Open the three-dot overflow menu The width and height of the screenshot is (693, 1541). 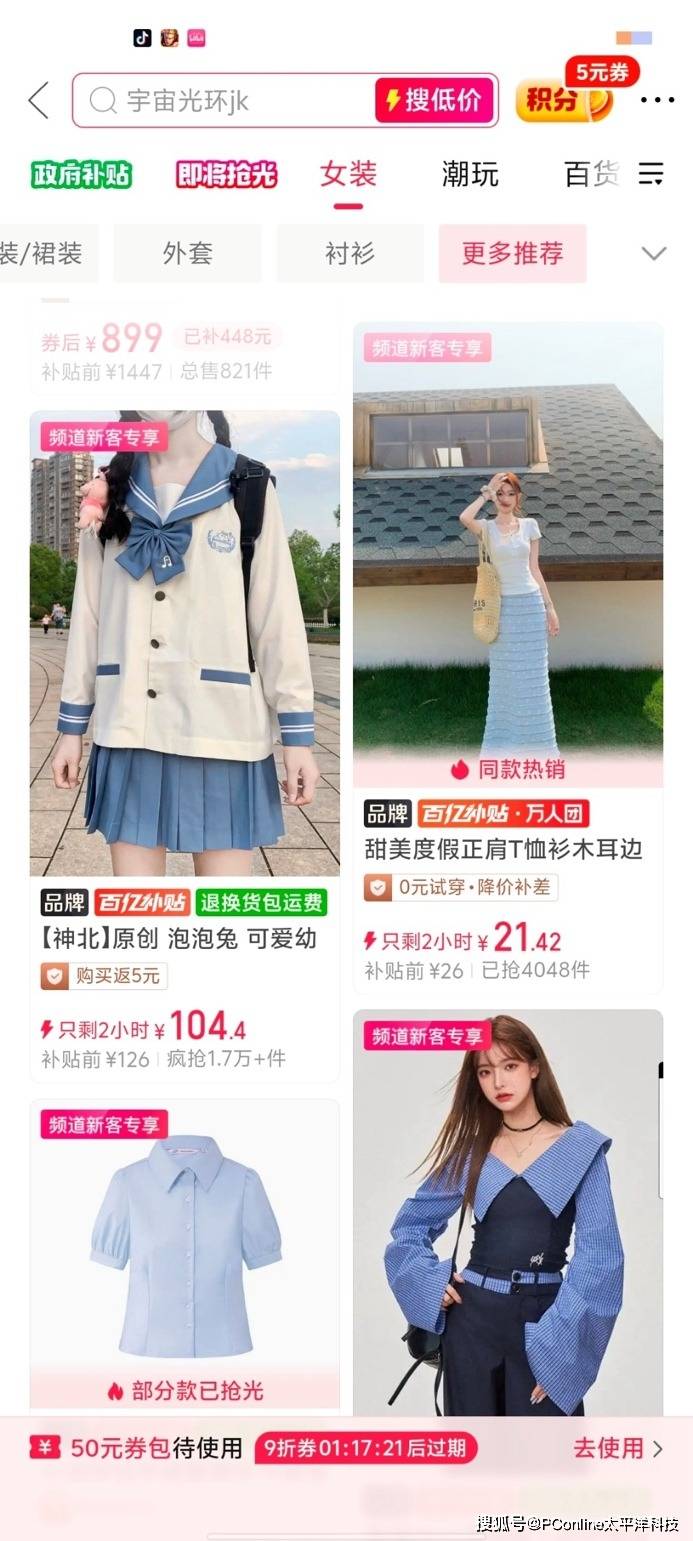click(x=657, y=100)
